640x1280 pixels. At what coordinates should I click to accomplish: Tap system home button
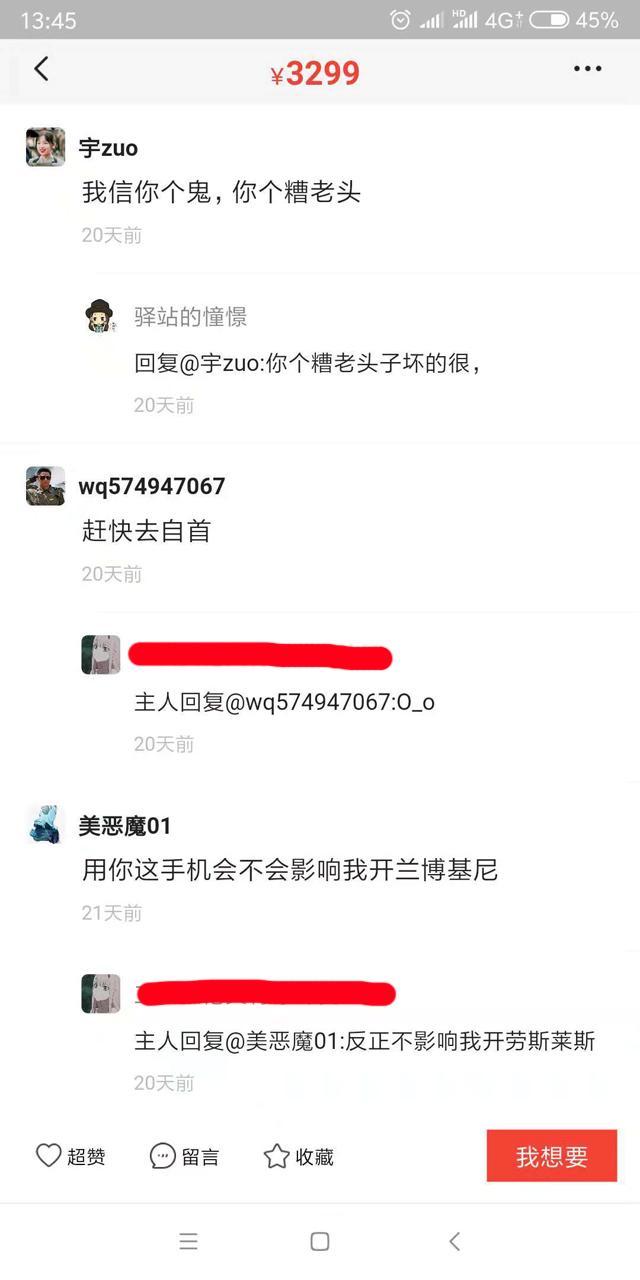tap(320, 1242)
